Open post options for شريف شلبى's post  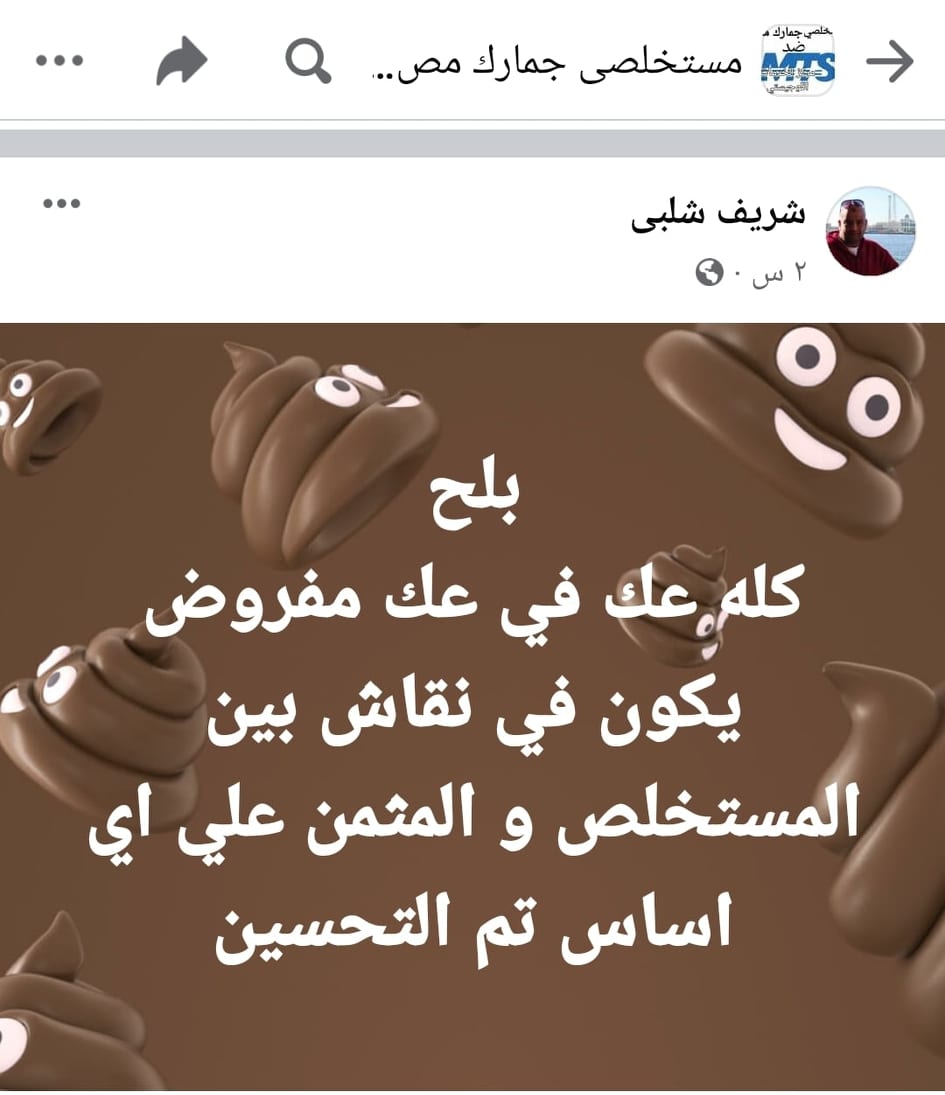point(61,204)
